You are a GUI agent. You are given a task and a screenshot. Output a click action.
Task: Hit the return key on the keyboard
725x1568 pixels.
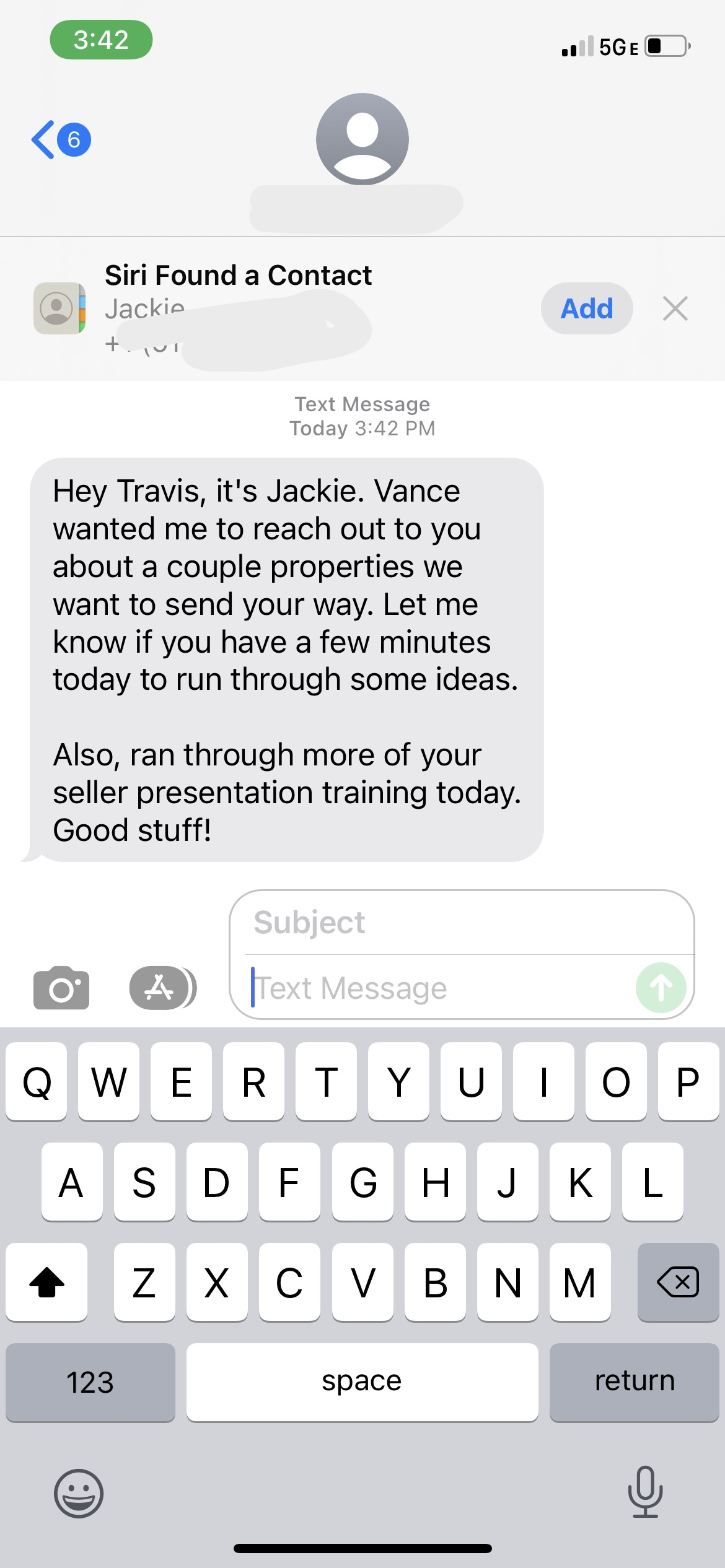(634, 1382)
